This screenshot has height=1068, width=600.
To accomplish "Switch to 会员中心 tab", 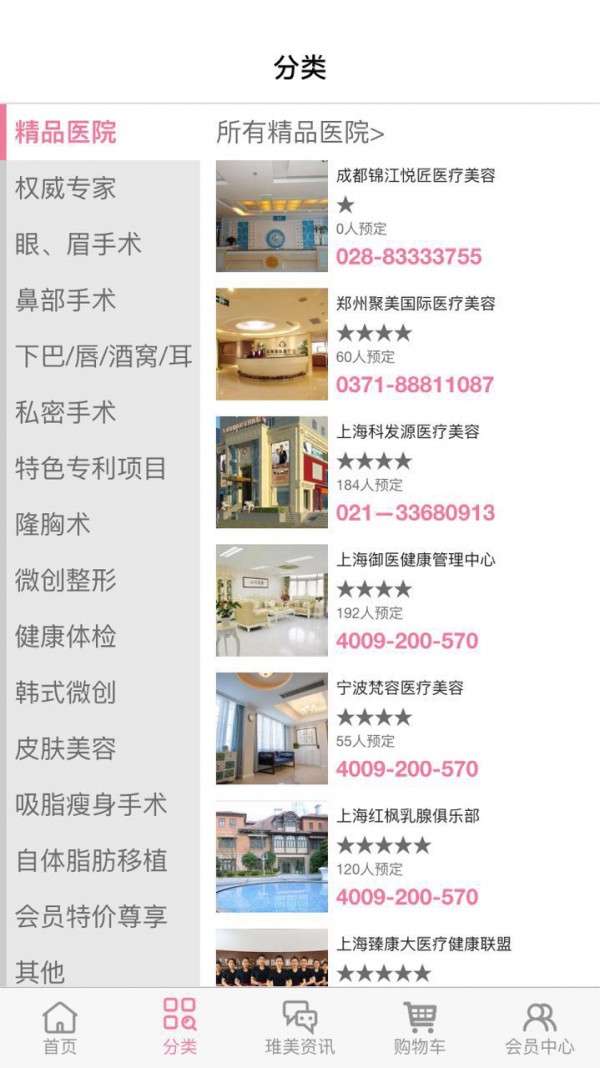I will pos(540,1028).
